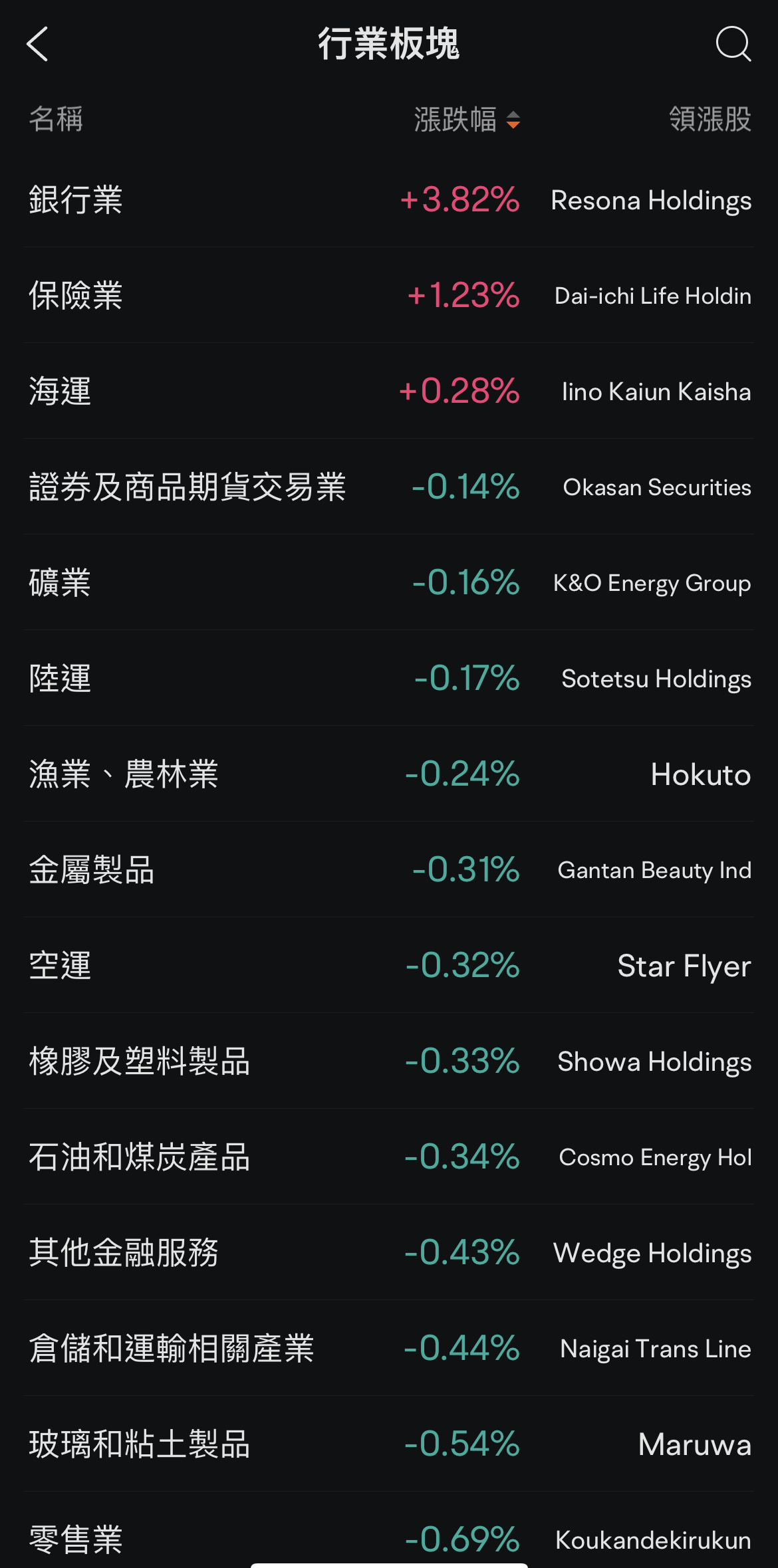
Task: Sort by 漲跌幅 column header
Action: pos(467,120)
